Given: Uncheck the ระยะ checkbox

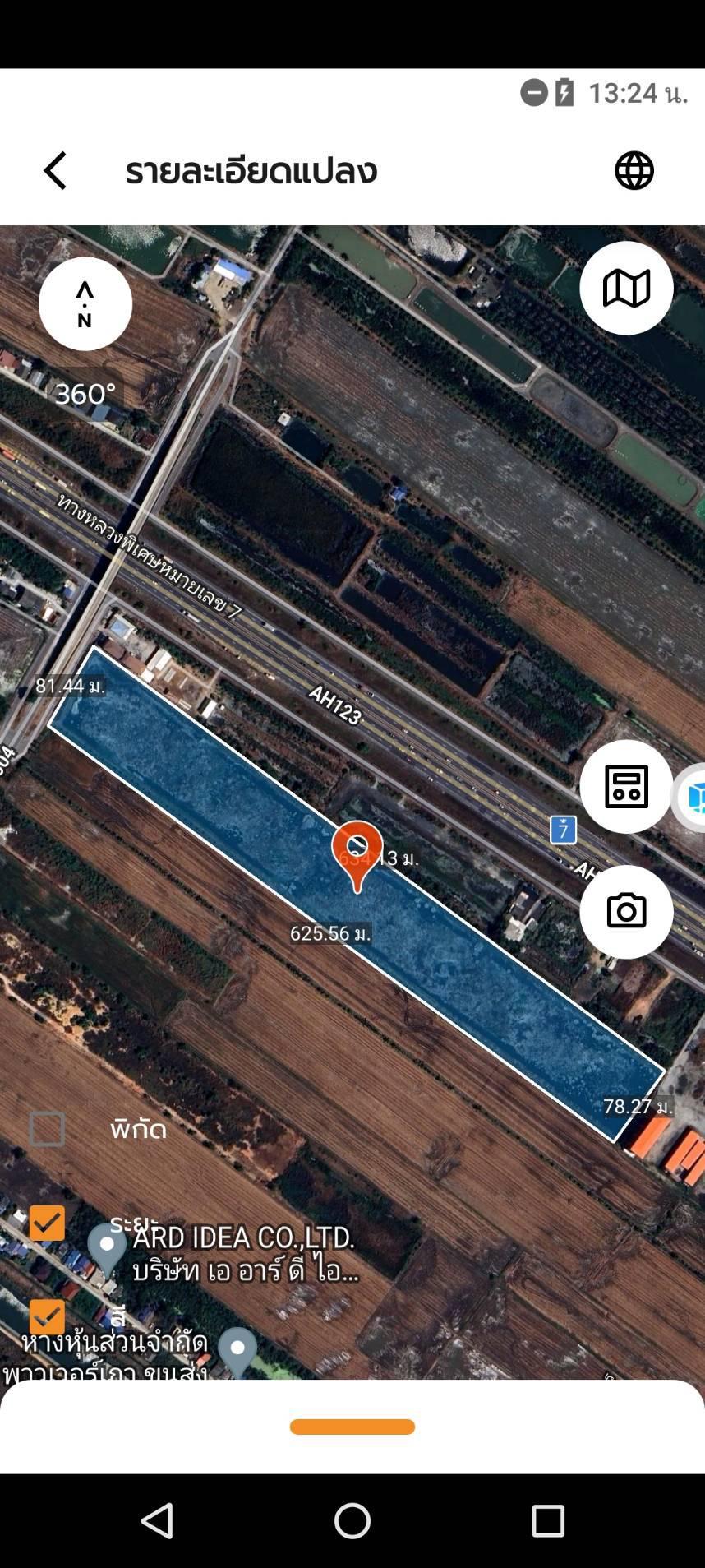Looking at the screenshot, I should click(47, 1223).
